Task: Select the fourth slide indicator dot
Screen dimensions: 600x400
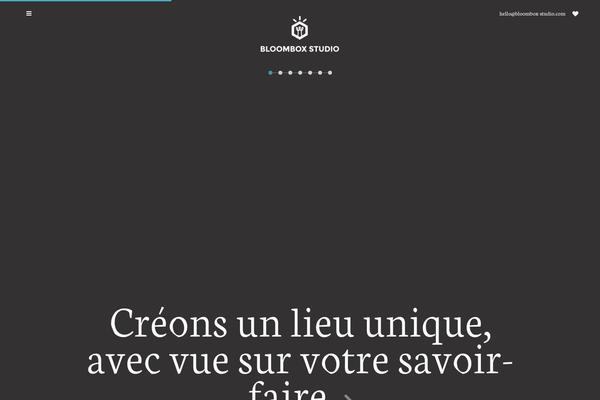Action: [300, 73]
